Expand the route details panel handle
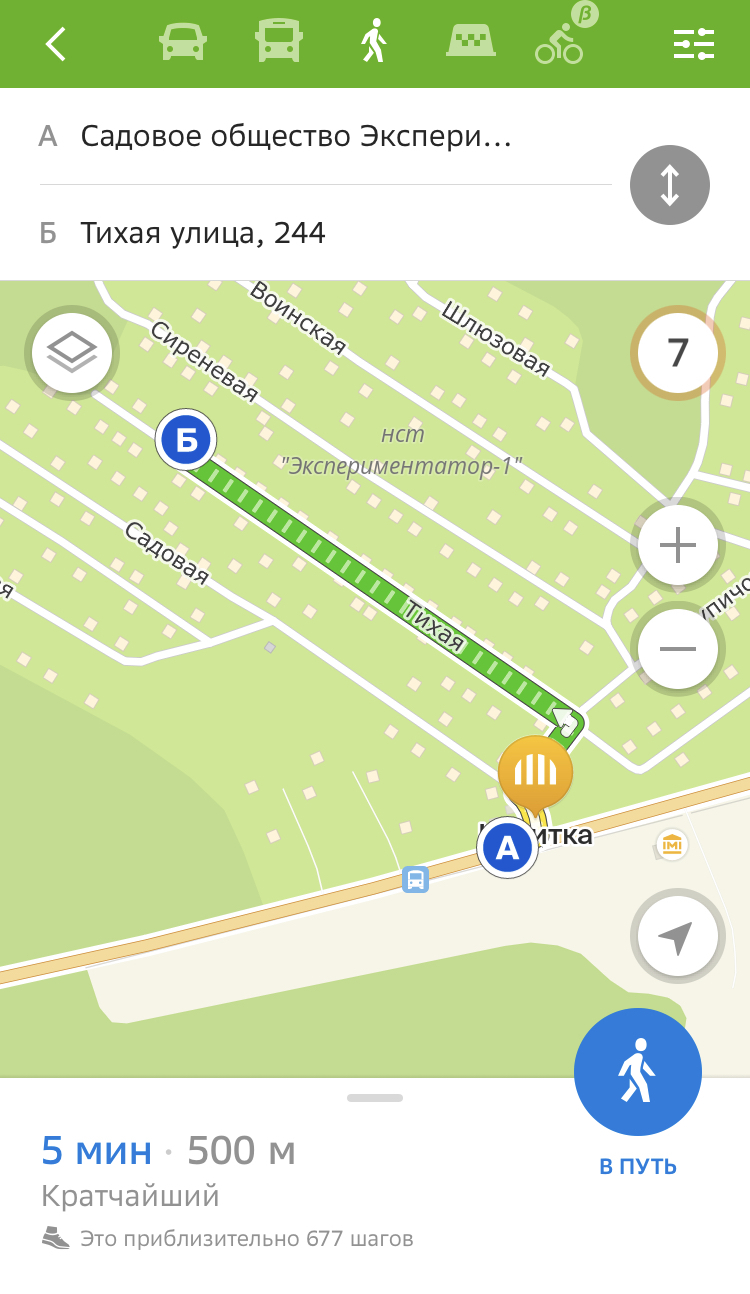The width and height of the screenshot is (750, 1294). (375, 1098)
